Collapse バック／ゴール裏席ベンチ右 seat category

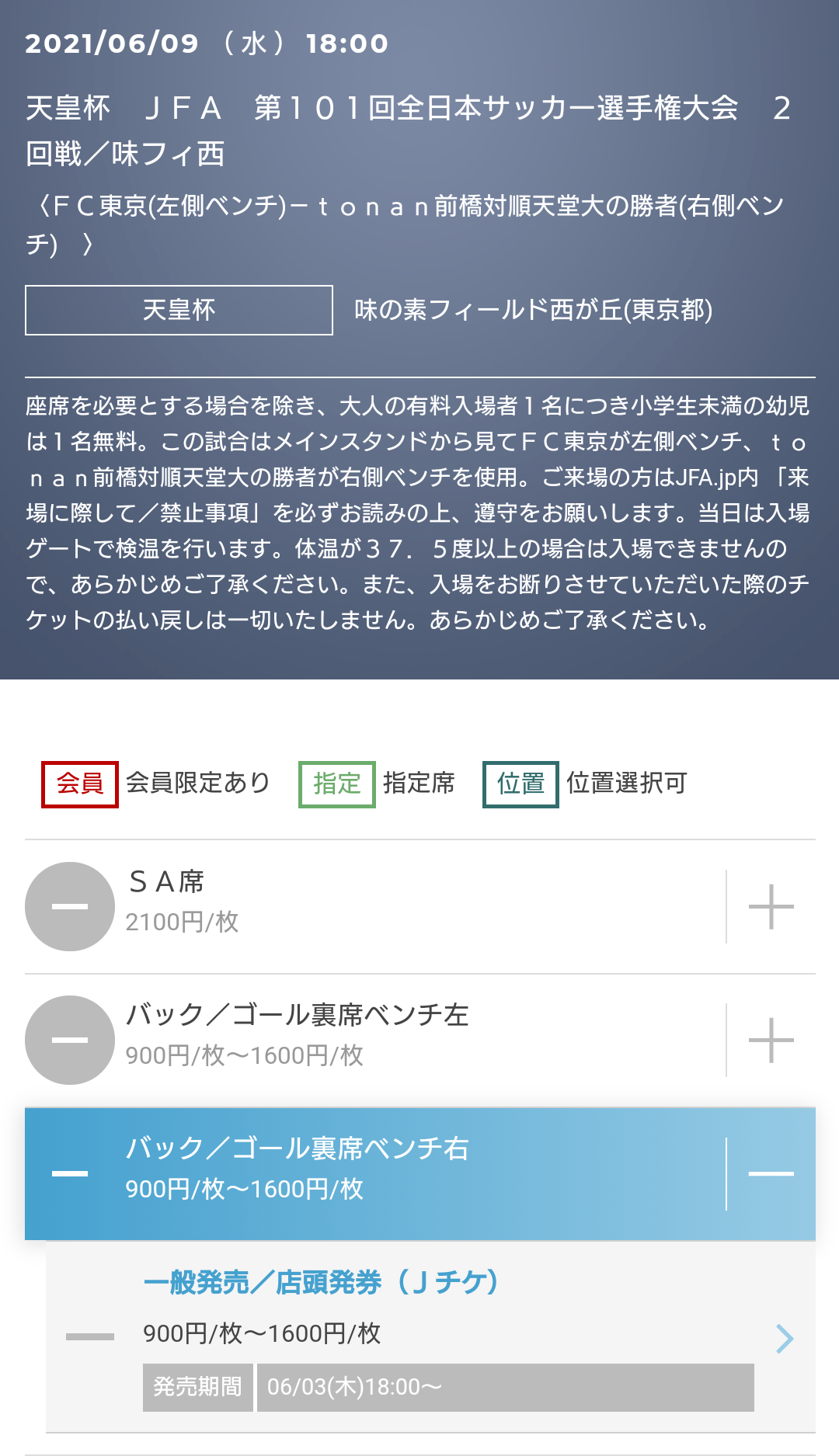click(x=771, y=1173)
